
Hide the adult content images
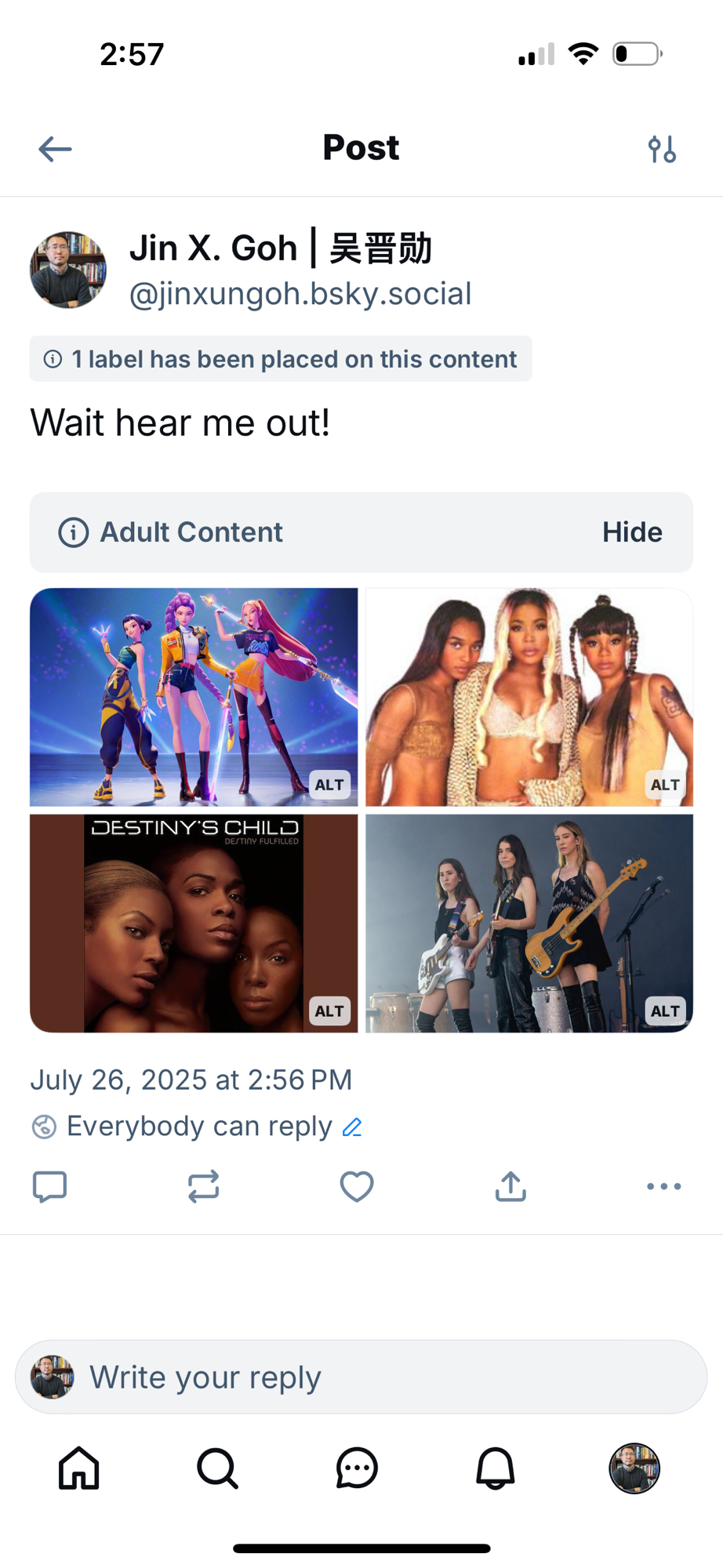point(631,532)
